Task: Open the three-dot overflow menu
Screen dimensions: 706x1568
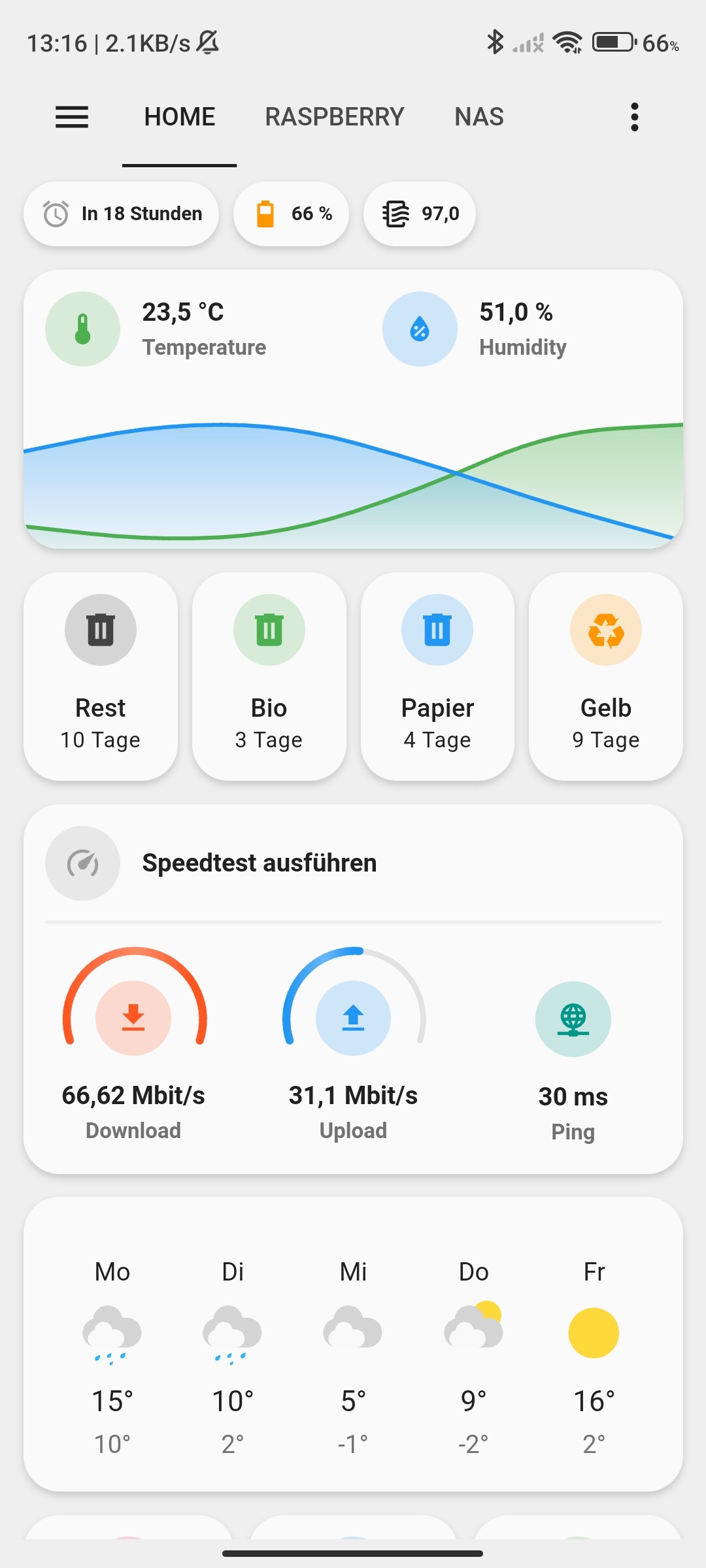Action: [634, 118]
